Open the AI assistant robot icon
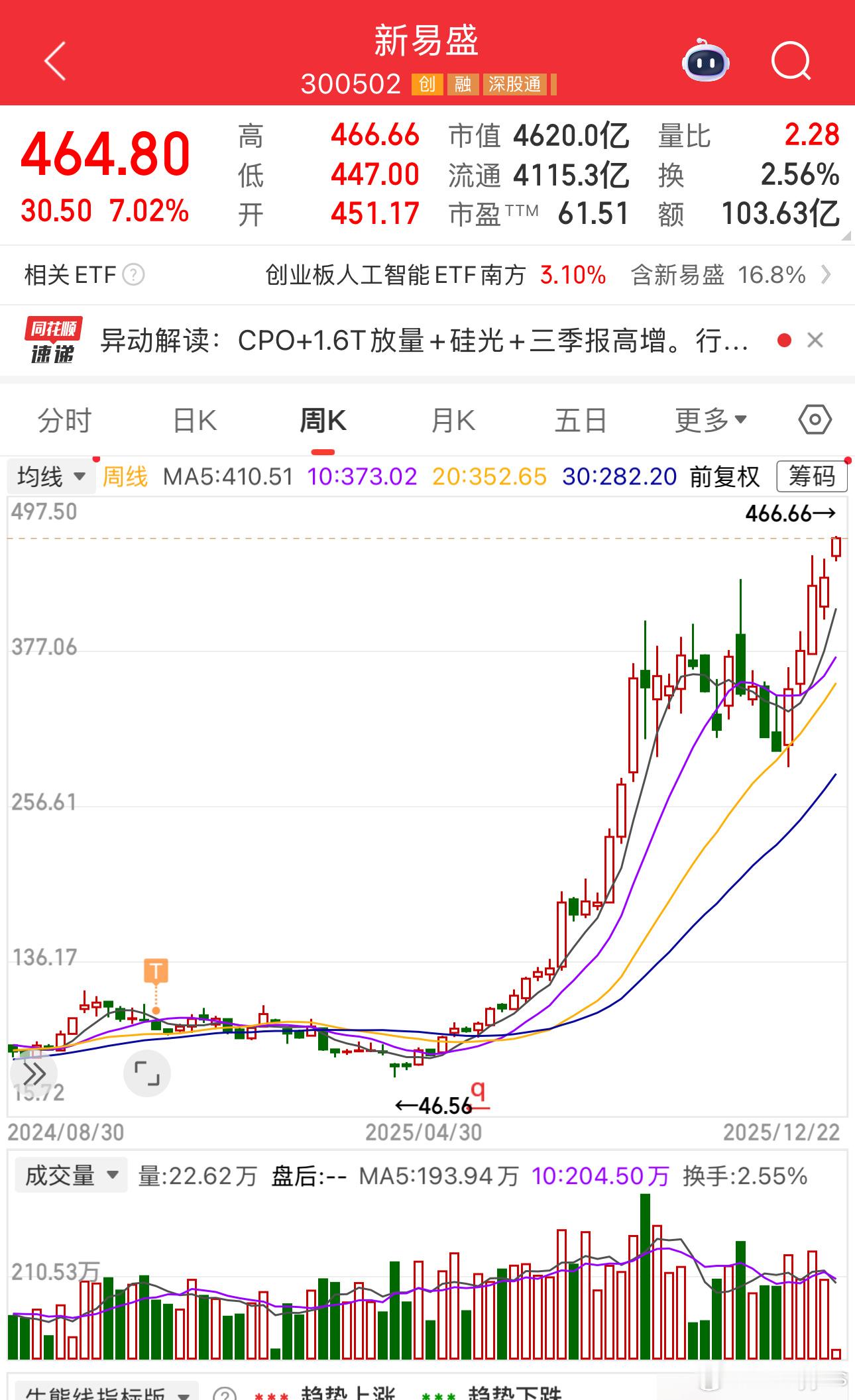The width and height of the screenshot is (855, 1400). click(705, 62)
